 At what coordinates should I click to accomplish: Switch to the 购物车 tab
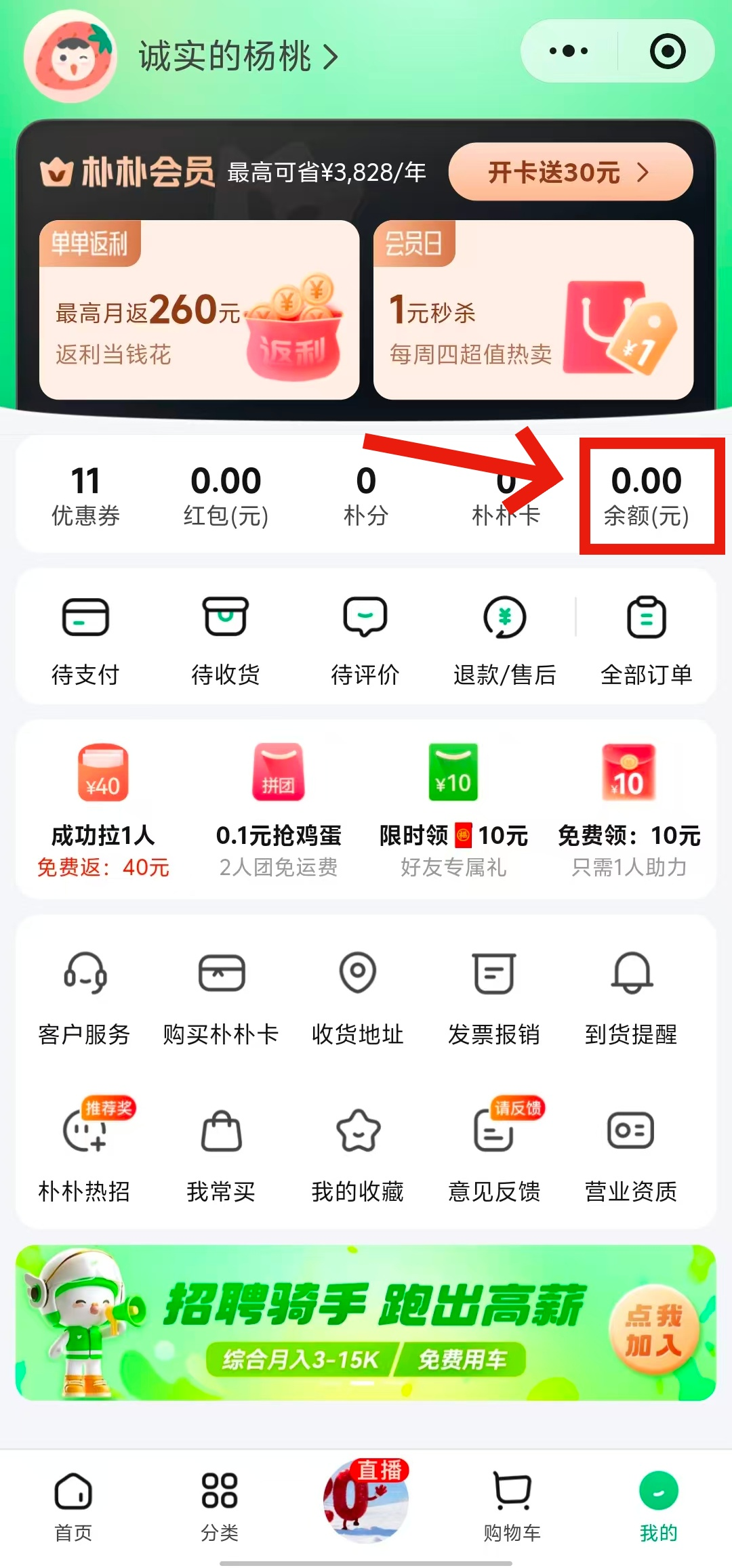pyautogui.click(x=512, y=1505)
